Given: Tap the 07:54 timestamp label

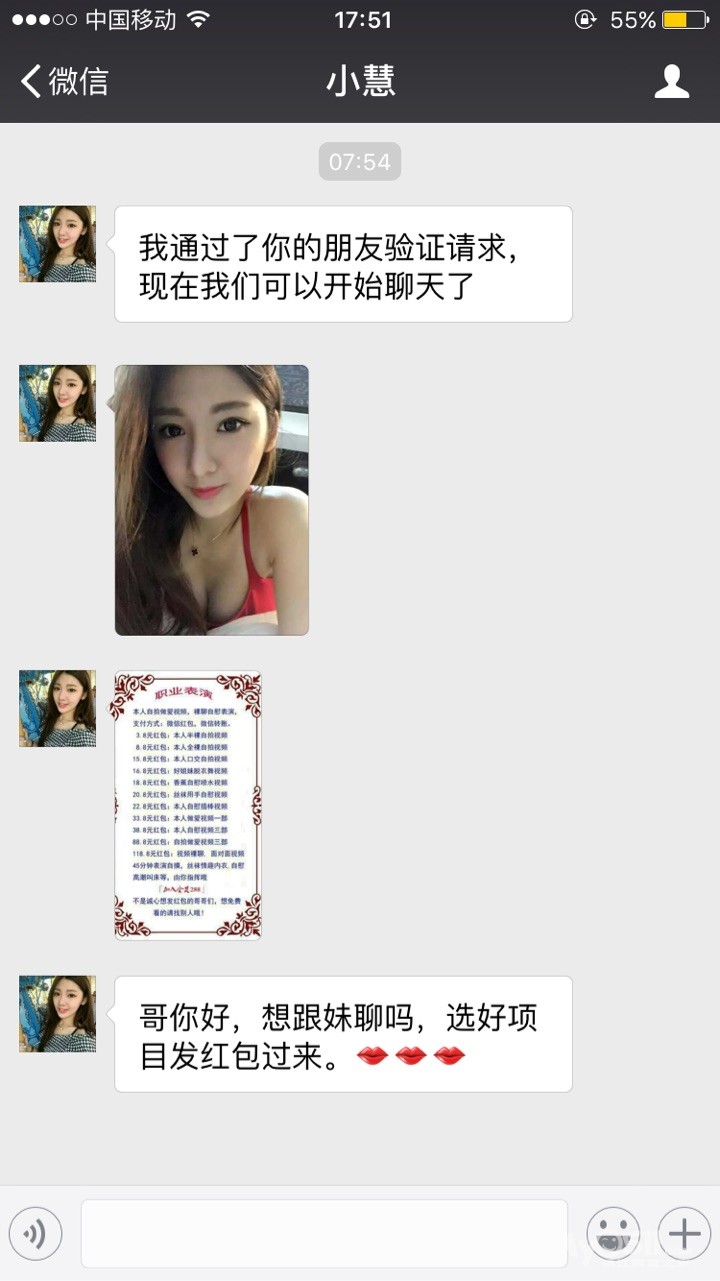Looking at the screenshot, I should [x=359, y=161].
